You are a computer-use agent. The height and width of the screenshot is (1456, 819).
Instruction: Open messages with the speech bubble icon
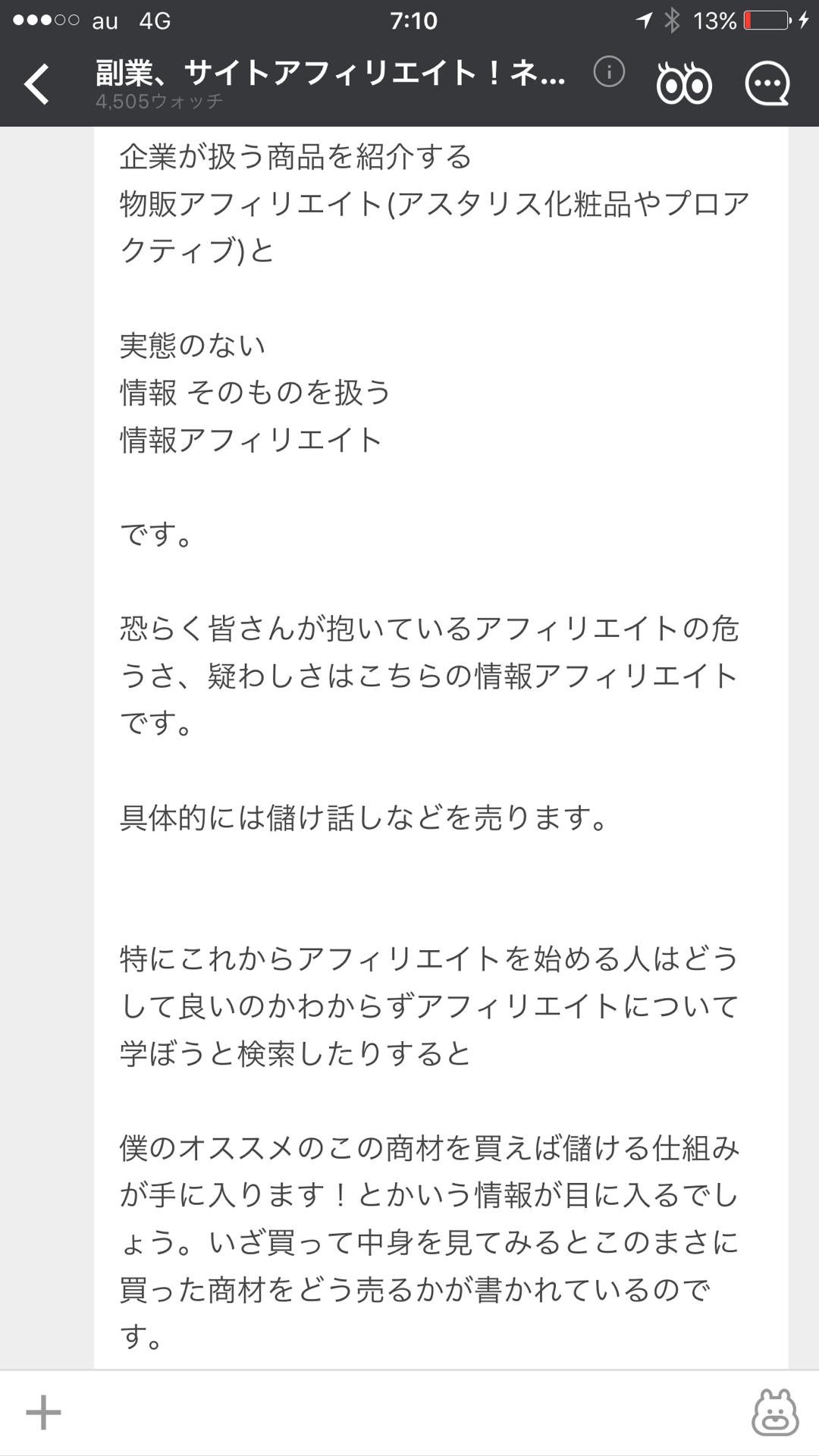[768, 83]
